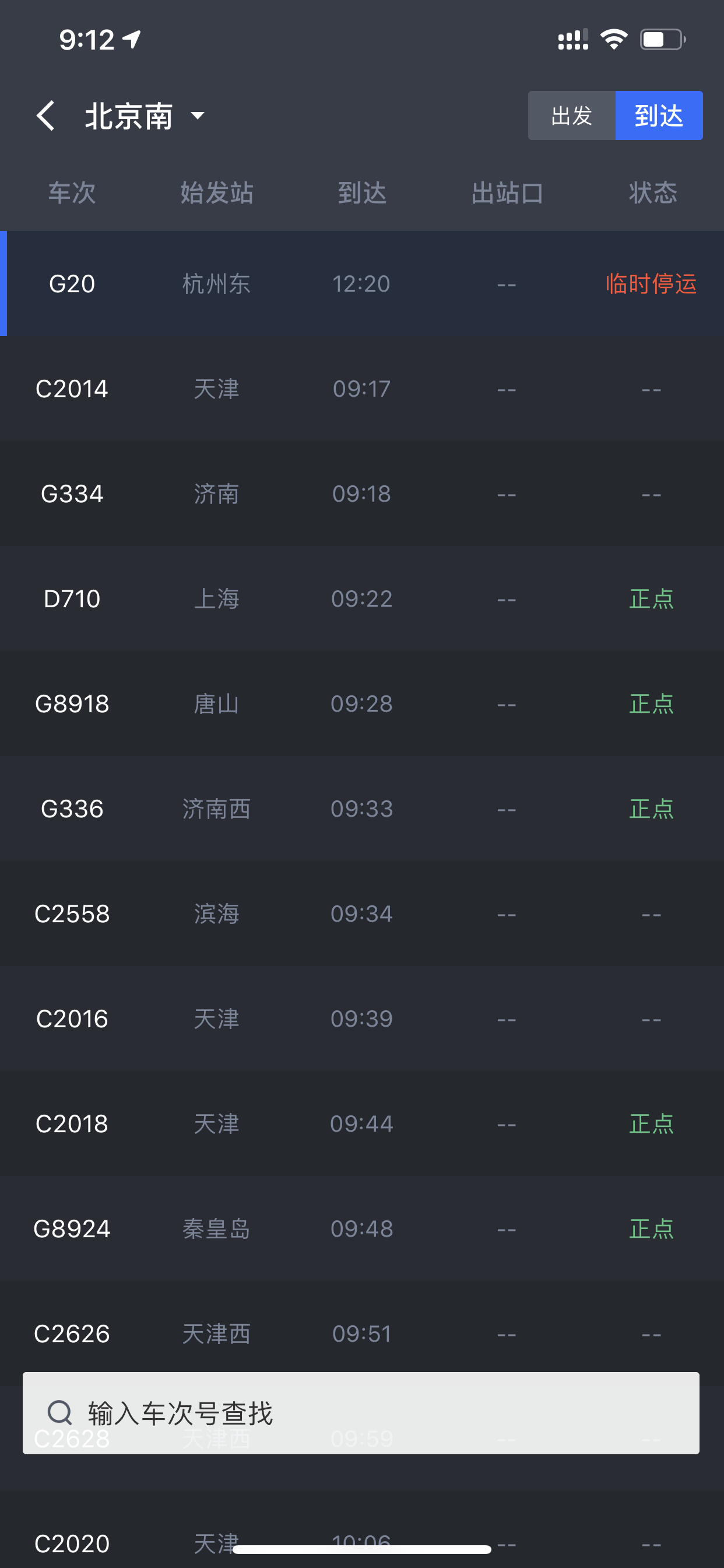724x1568 pixels.
Task: Select the 到达 tab
Action: click(x=659, y=116)
